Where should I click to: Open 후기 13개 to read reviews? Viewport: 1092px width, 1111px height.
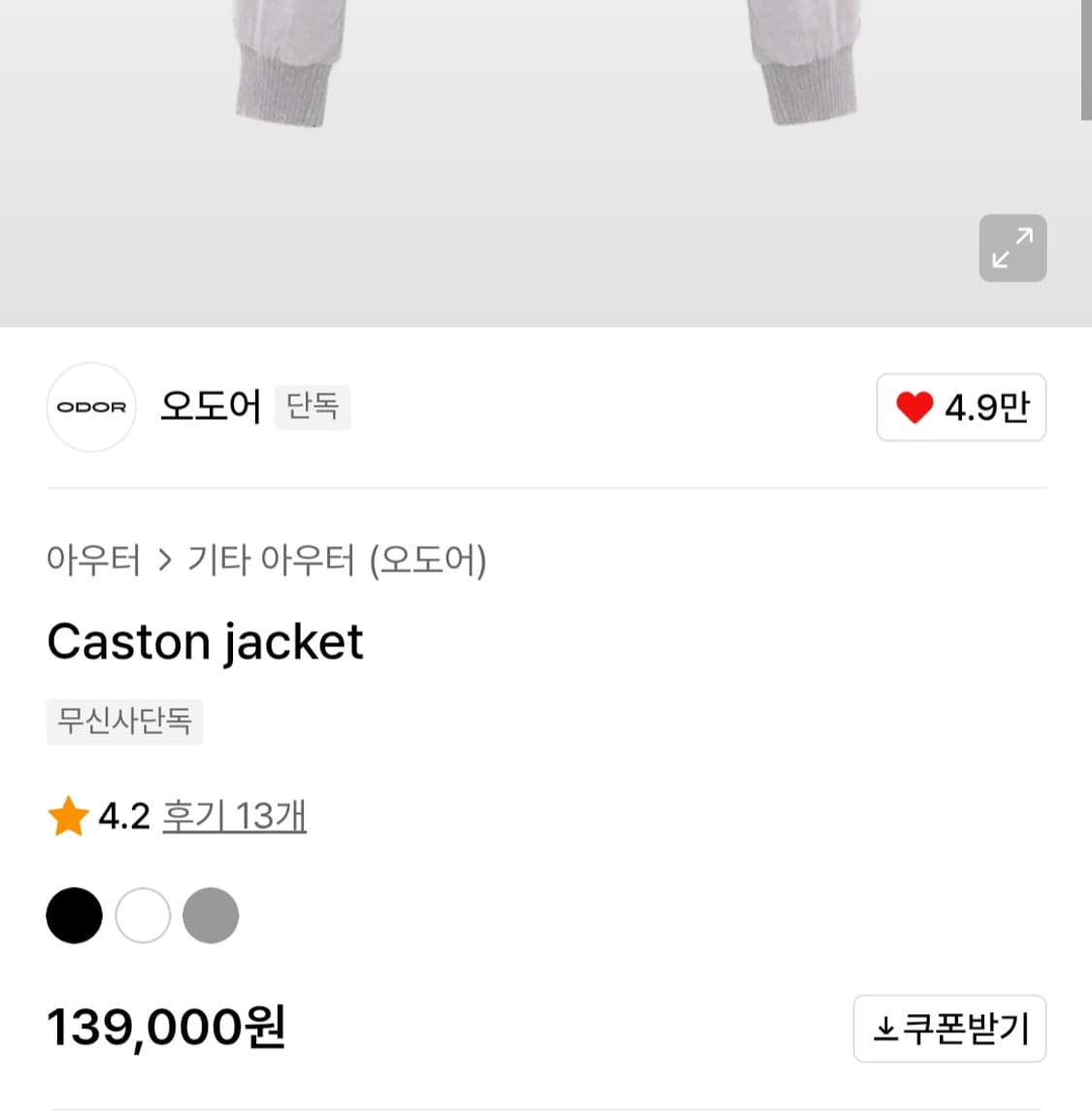[233, 816]
